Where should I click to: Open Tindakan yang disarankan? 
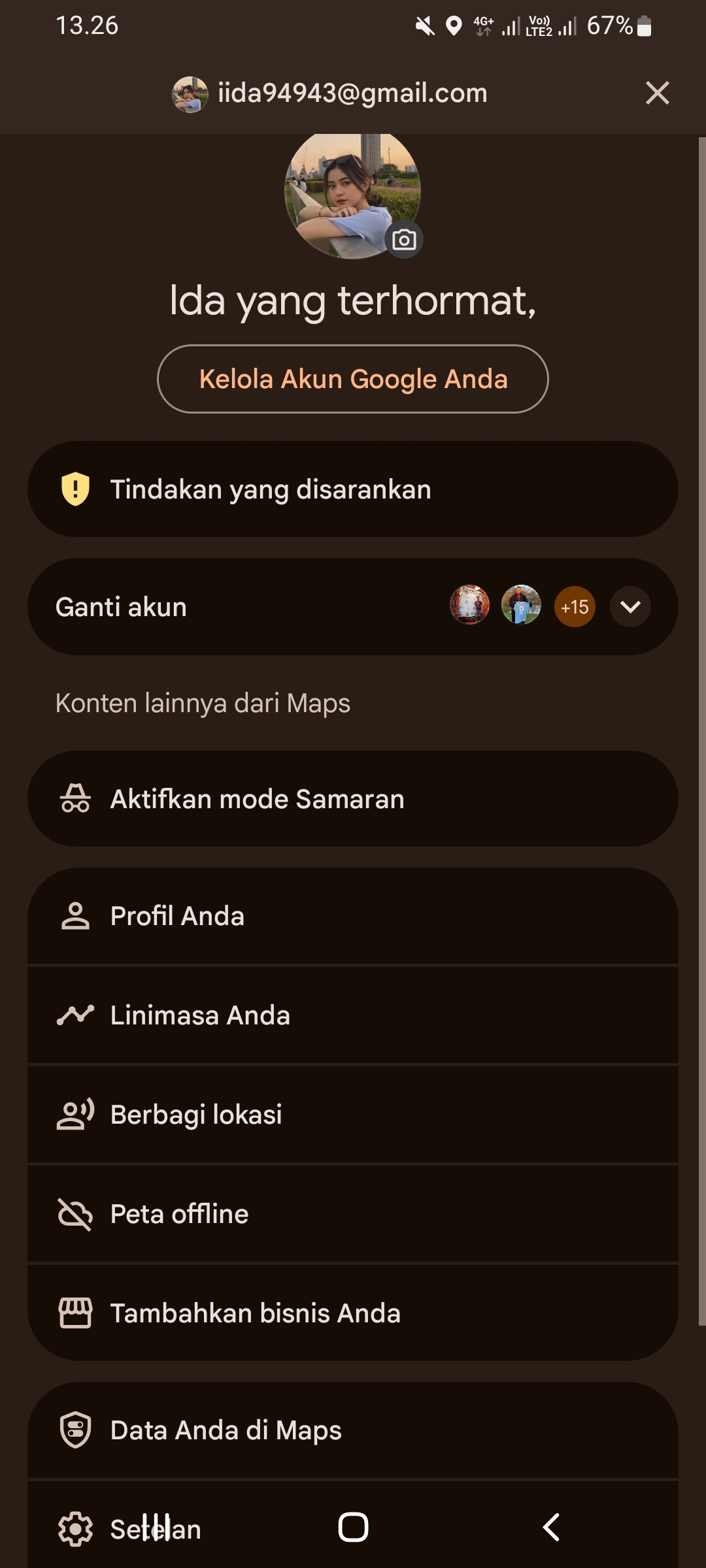click(x=353, y=489)
